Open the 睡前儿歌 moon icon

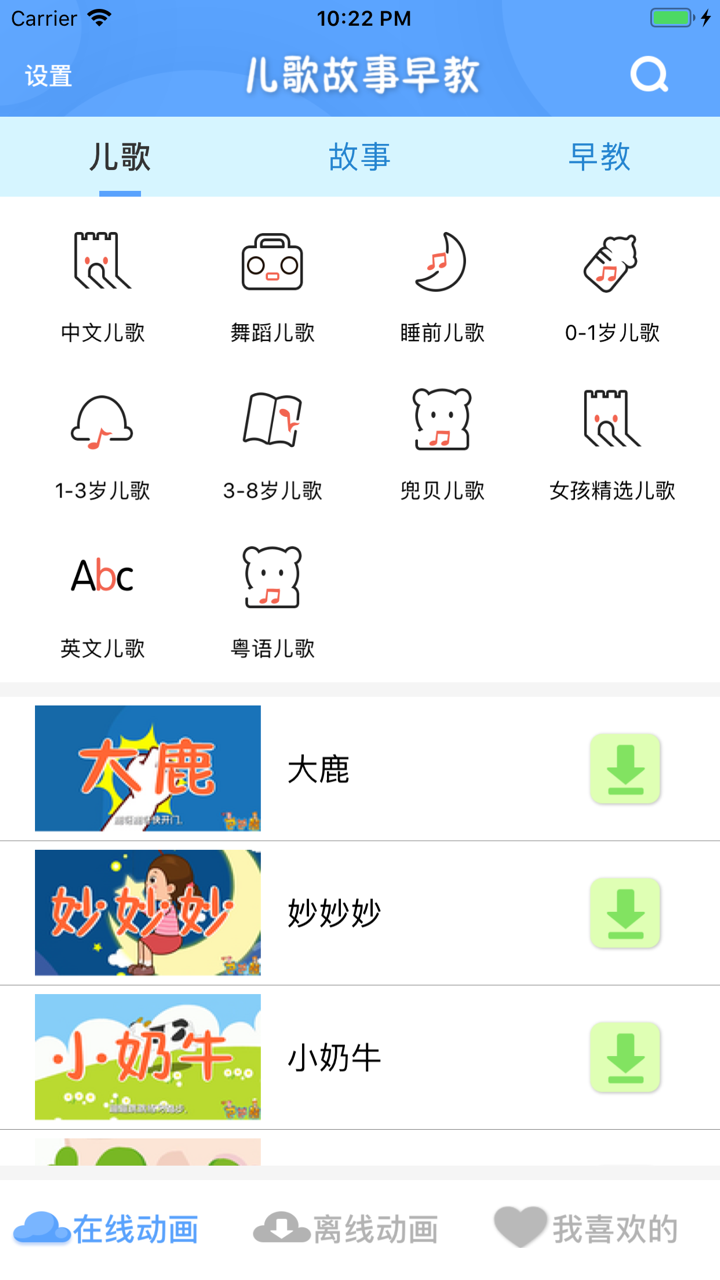(442, 262)
